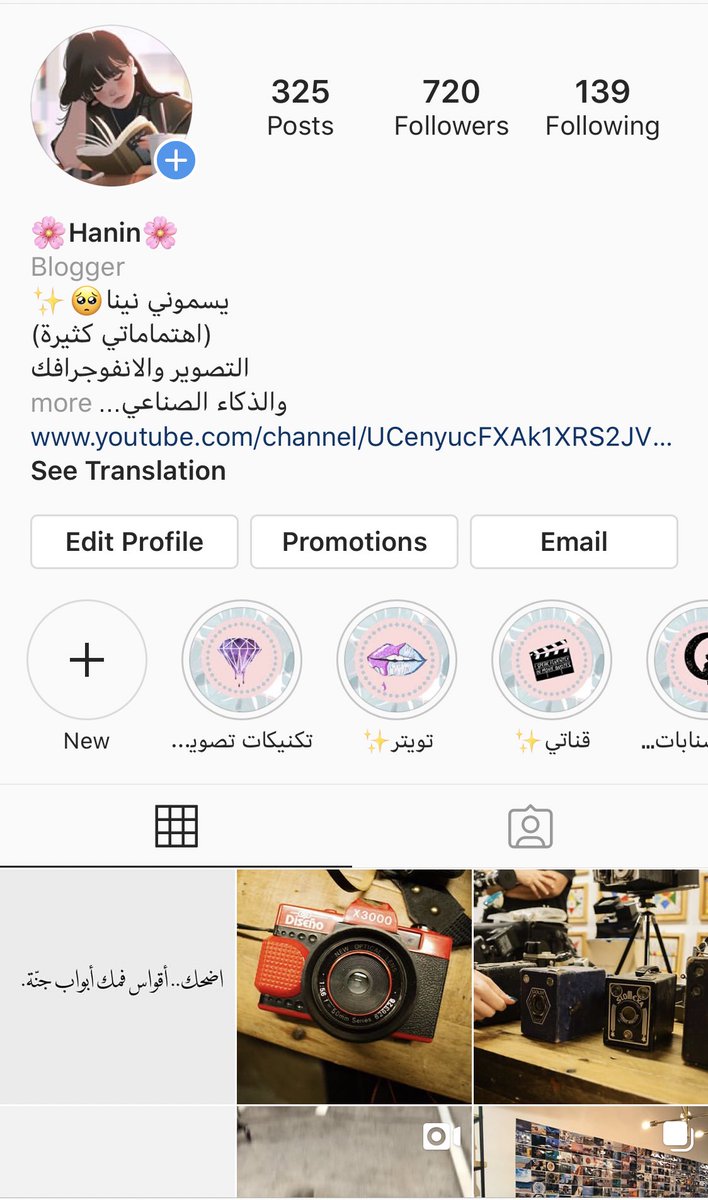Switch to the tagged photos tab
Viewport: 708px width, 1200px height.
click(530, 826)
